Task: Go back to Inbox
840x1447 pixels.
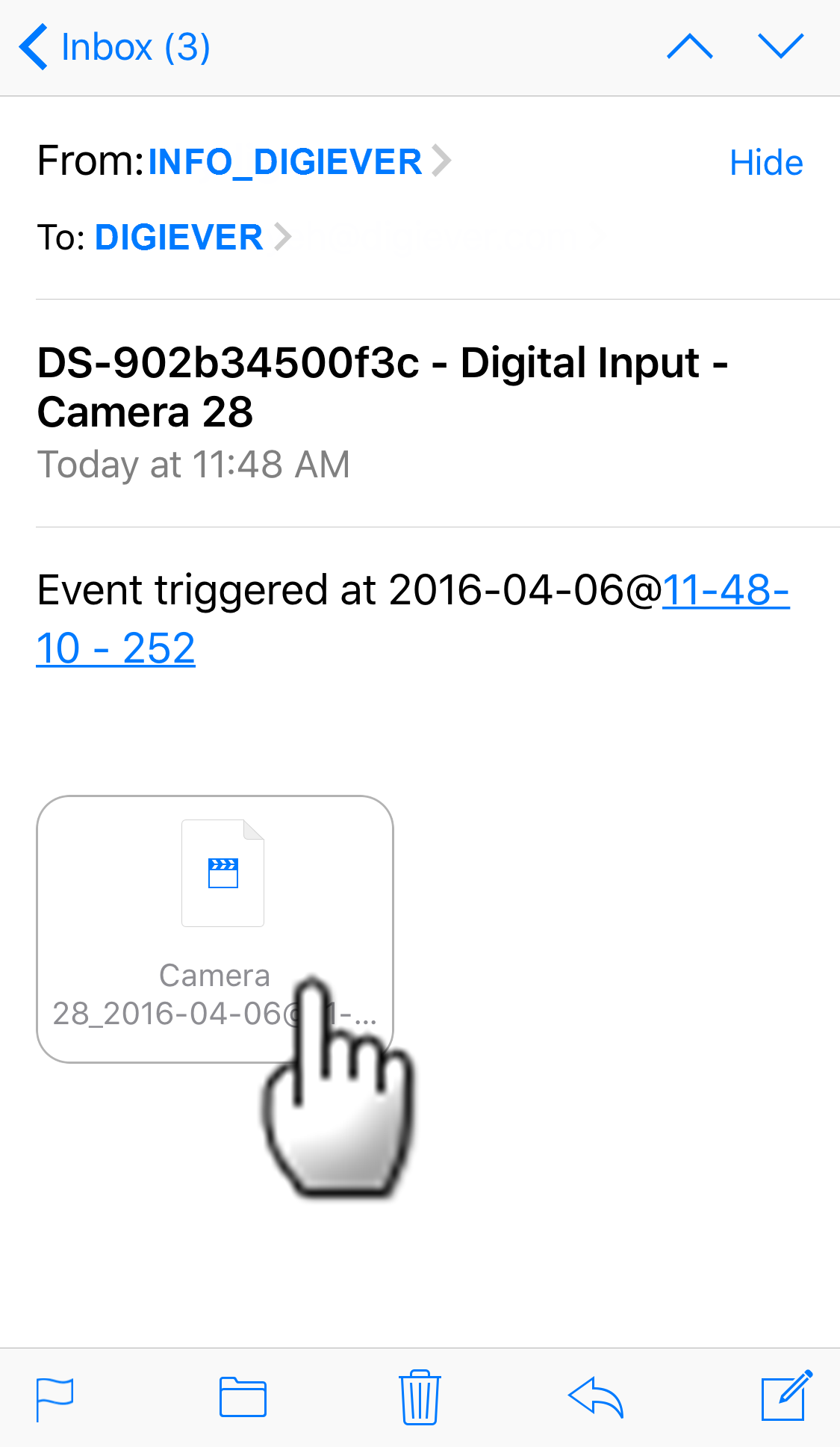Action: coord(114,47)
